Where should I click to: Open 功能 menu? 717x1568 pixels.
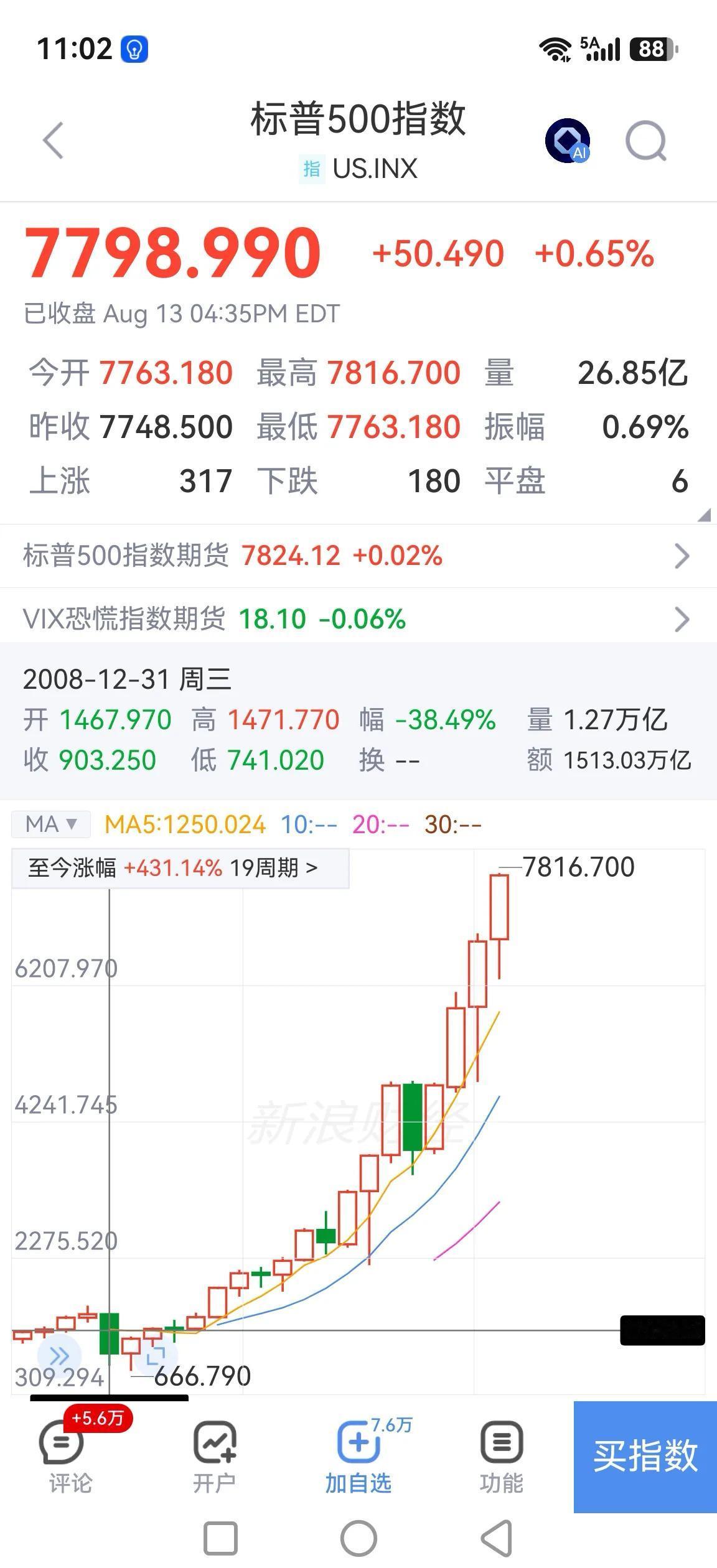tap(502, 1458)
